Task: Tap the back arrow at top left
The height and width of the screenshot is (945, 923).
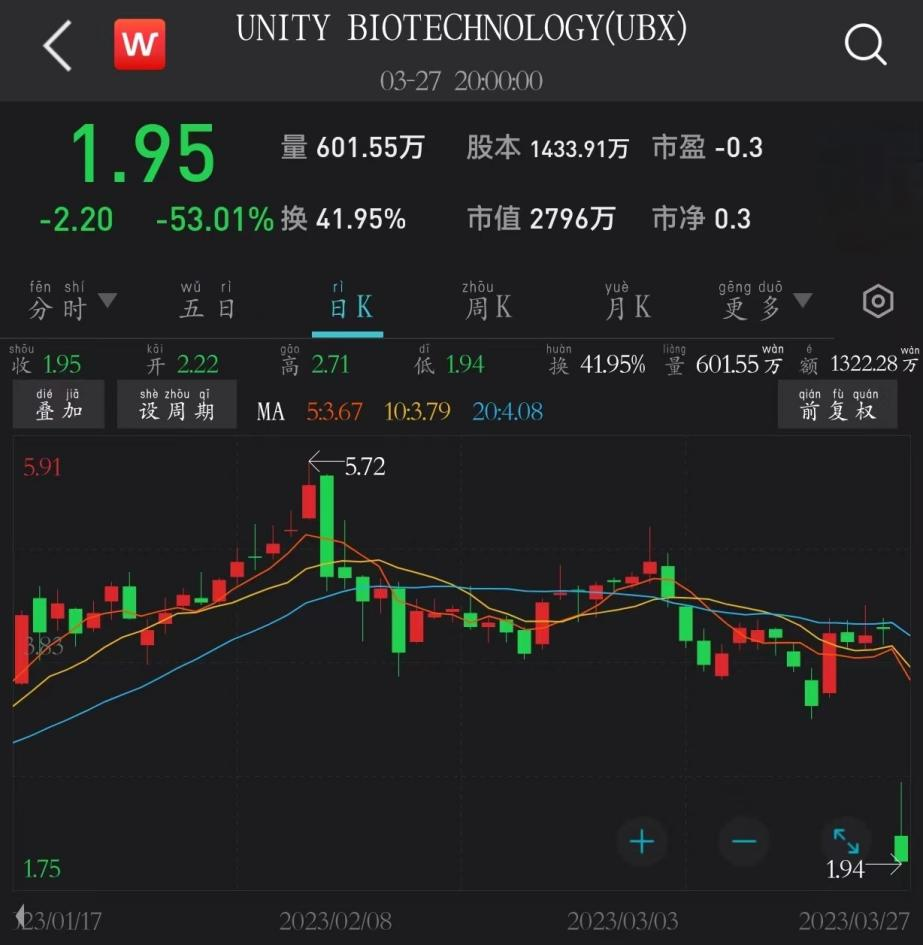Action: click(57, 46)
